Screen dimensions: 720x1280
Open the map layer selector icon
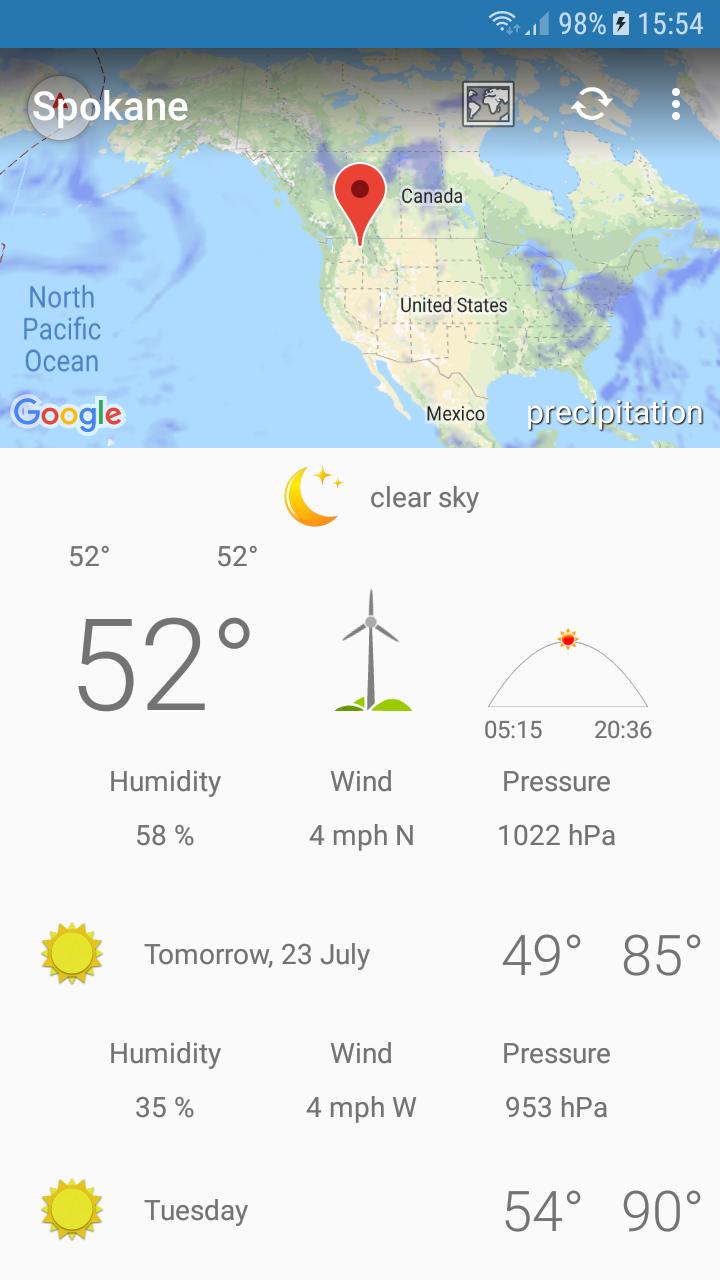point(489,105)
